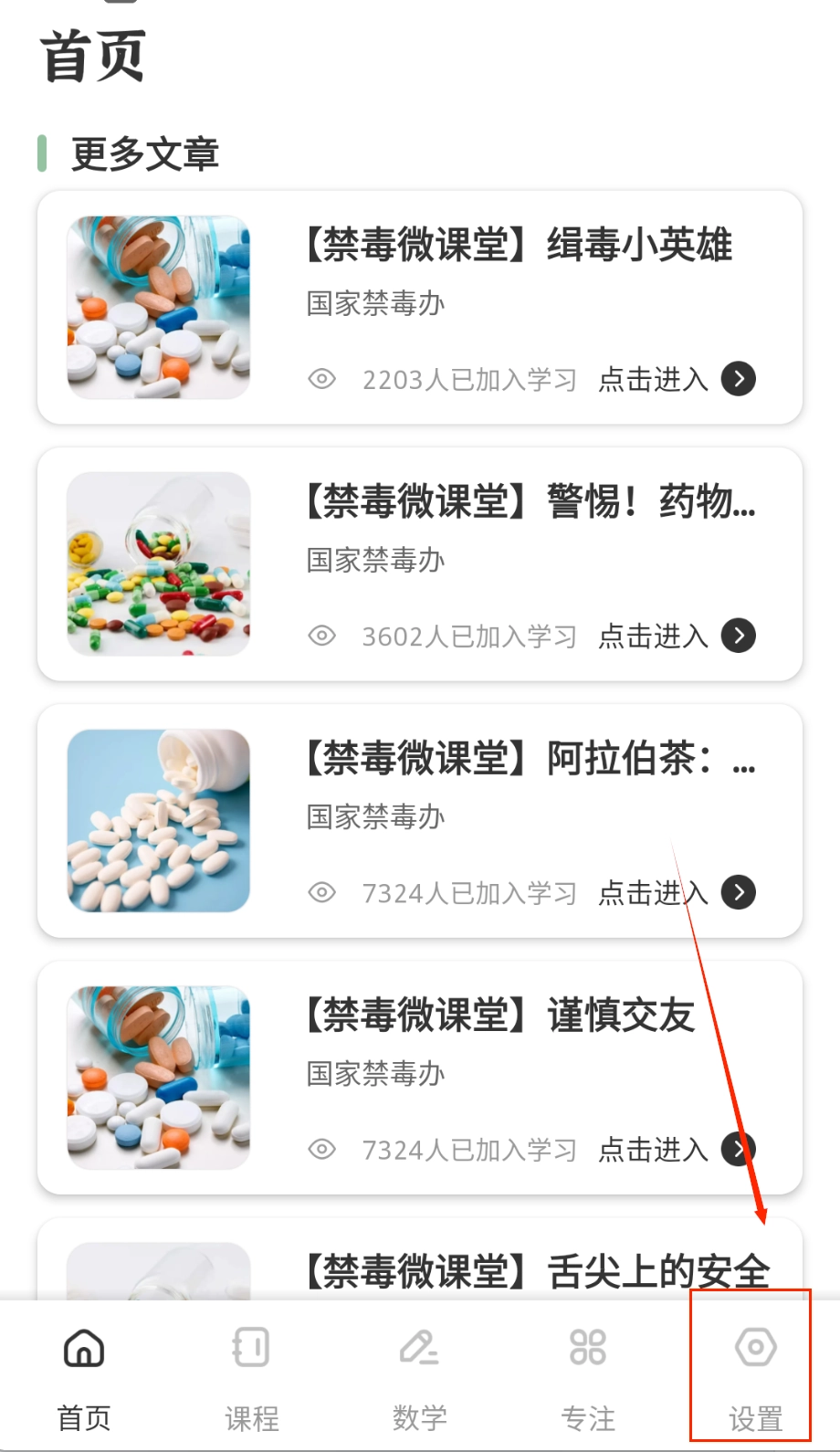Tap 点击进入 arrow on 谨慎交友 card
The image size is (840, 1452).
[x=738, y=1149]
